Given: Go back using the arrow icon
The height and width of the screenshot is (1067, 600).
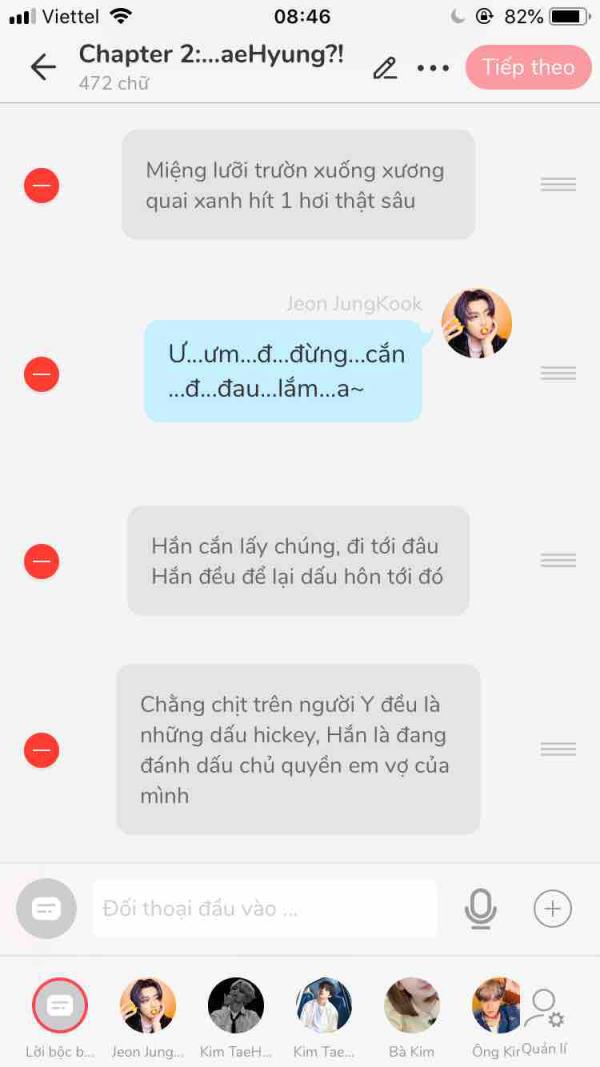Looking at the screenshot, I should (43, 67).
